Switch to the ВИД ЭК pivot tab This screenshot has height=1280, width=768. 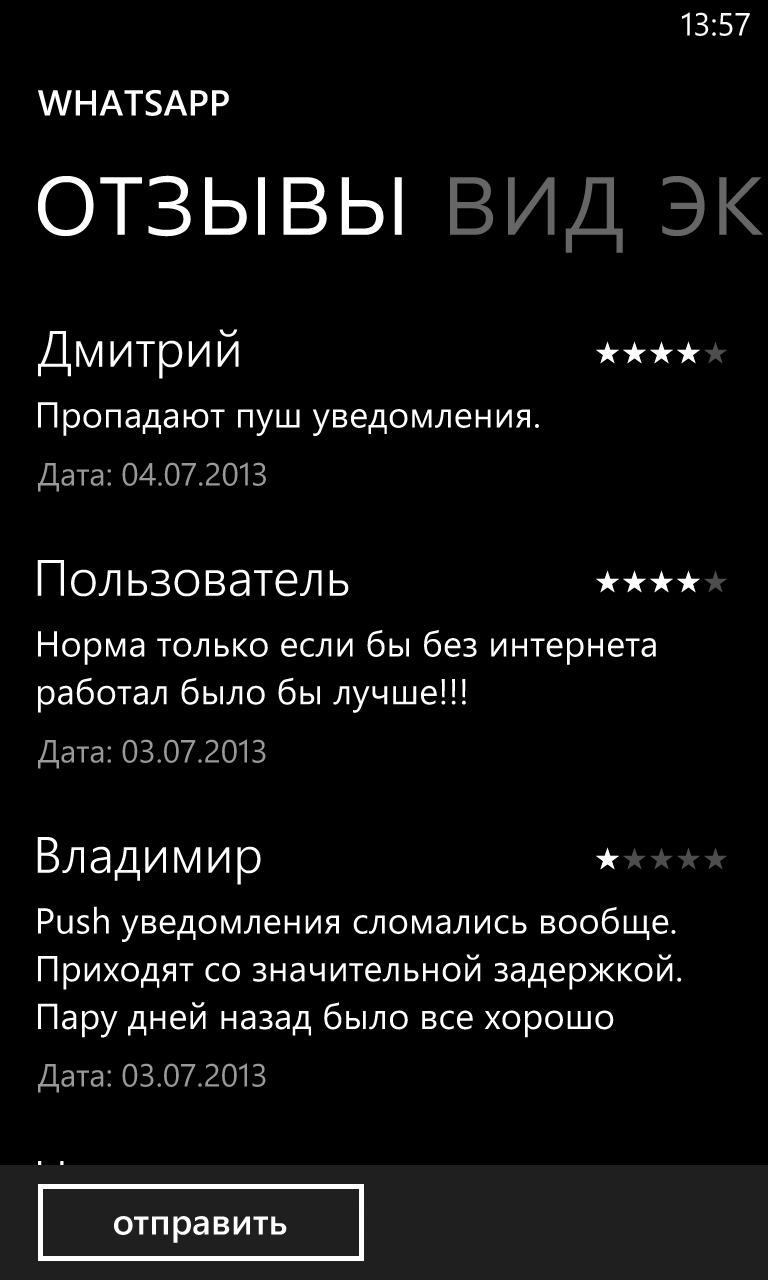coord(606,206)
